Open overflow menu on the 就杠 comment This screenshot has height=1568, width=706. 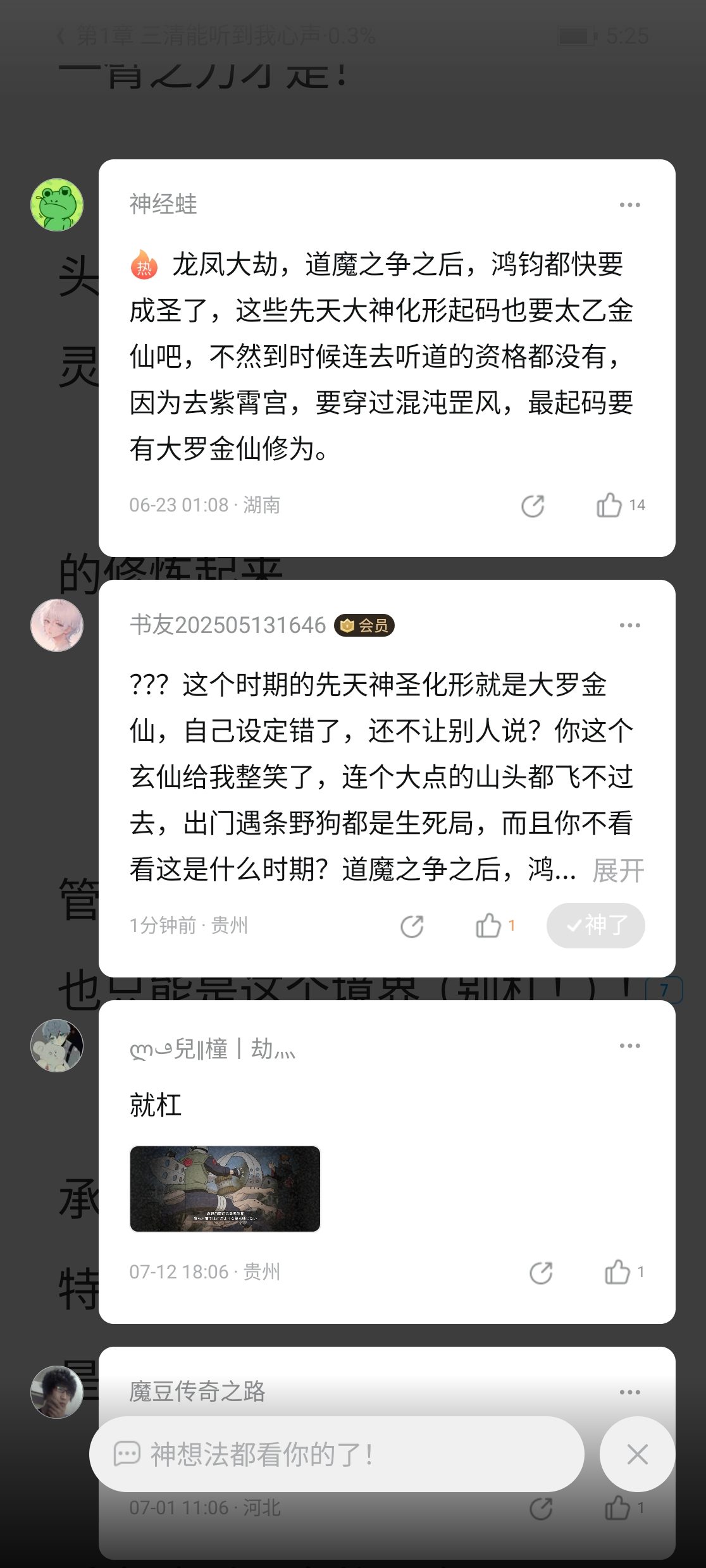tap(629, 1046)
